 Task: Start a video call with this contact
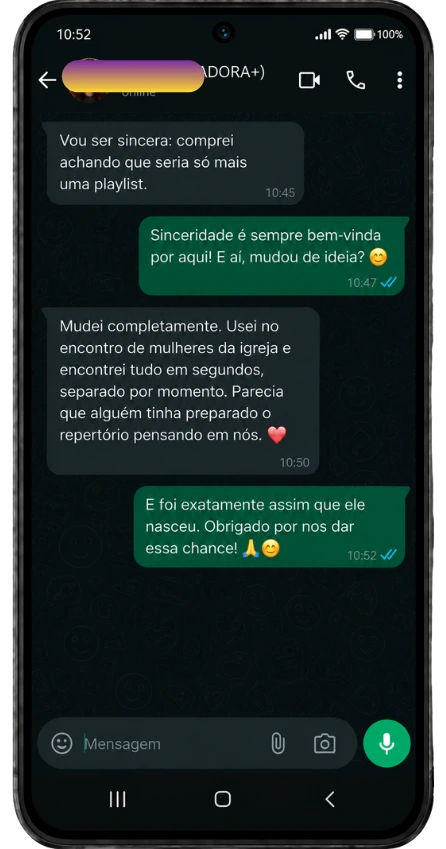click(x=309, y=80)
